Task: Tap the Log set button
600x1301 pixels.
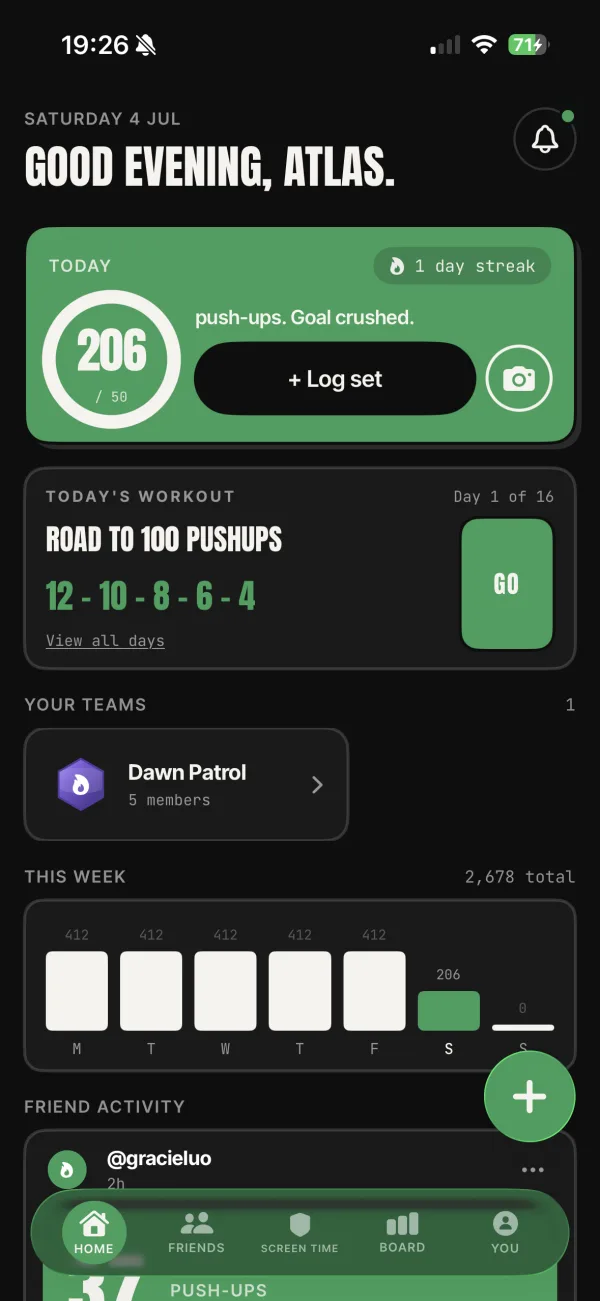Action: pos(335,379)
